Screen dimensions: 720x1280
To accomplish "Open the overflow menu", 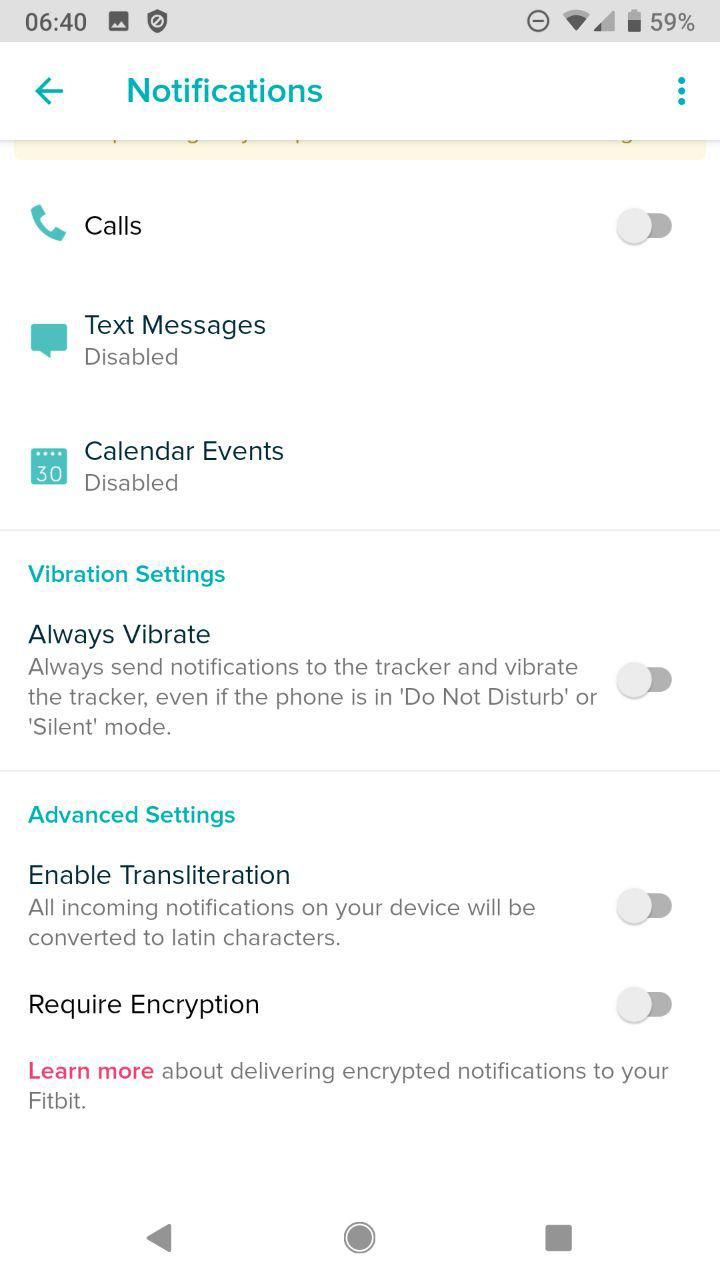I will click(x=681, y=91).
